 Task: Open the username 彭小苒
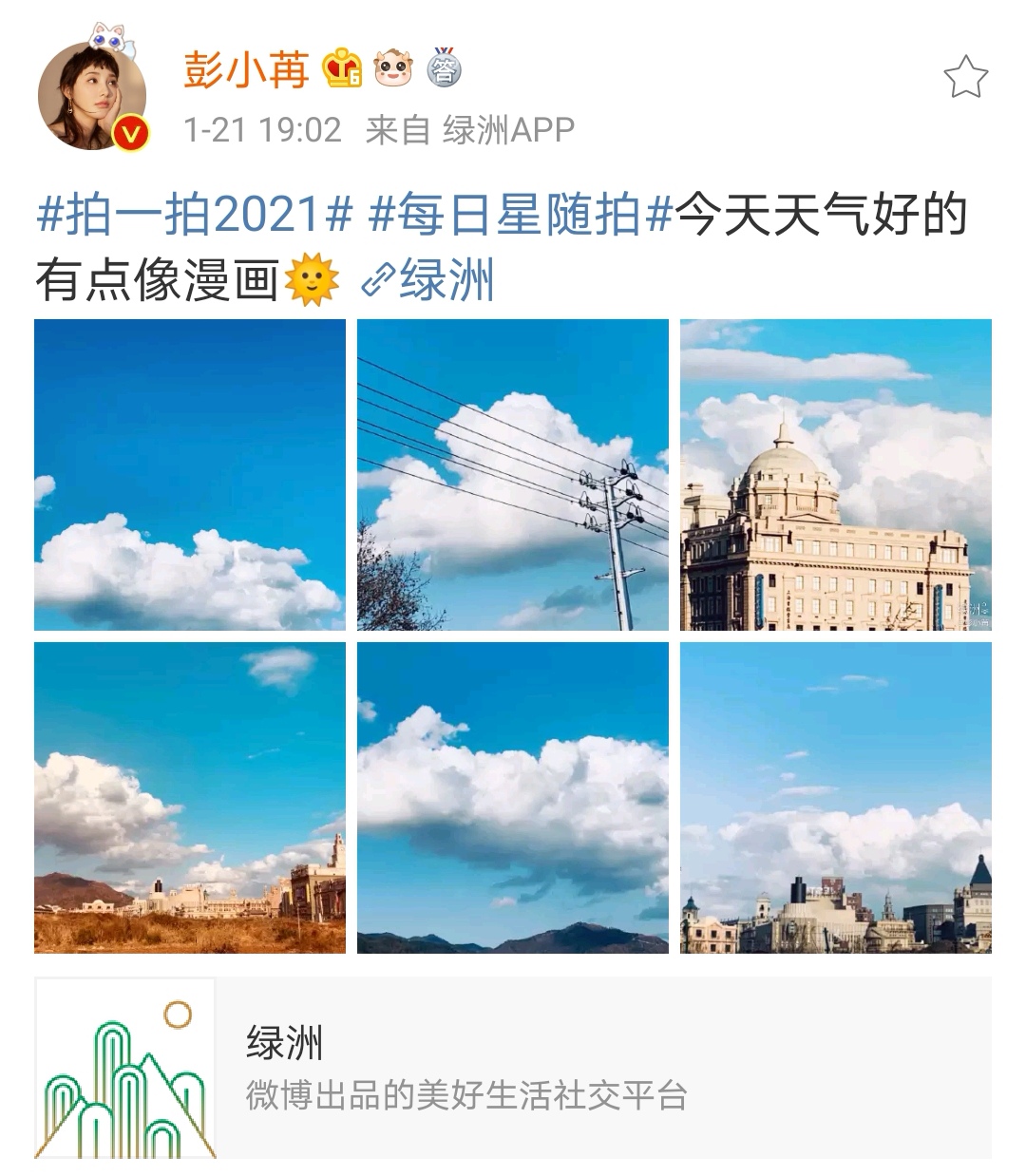click(x=246, y=70)
